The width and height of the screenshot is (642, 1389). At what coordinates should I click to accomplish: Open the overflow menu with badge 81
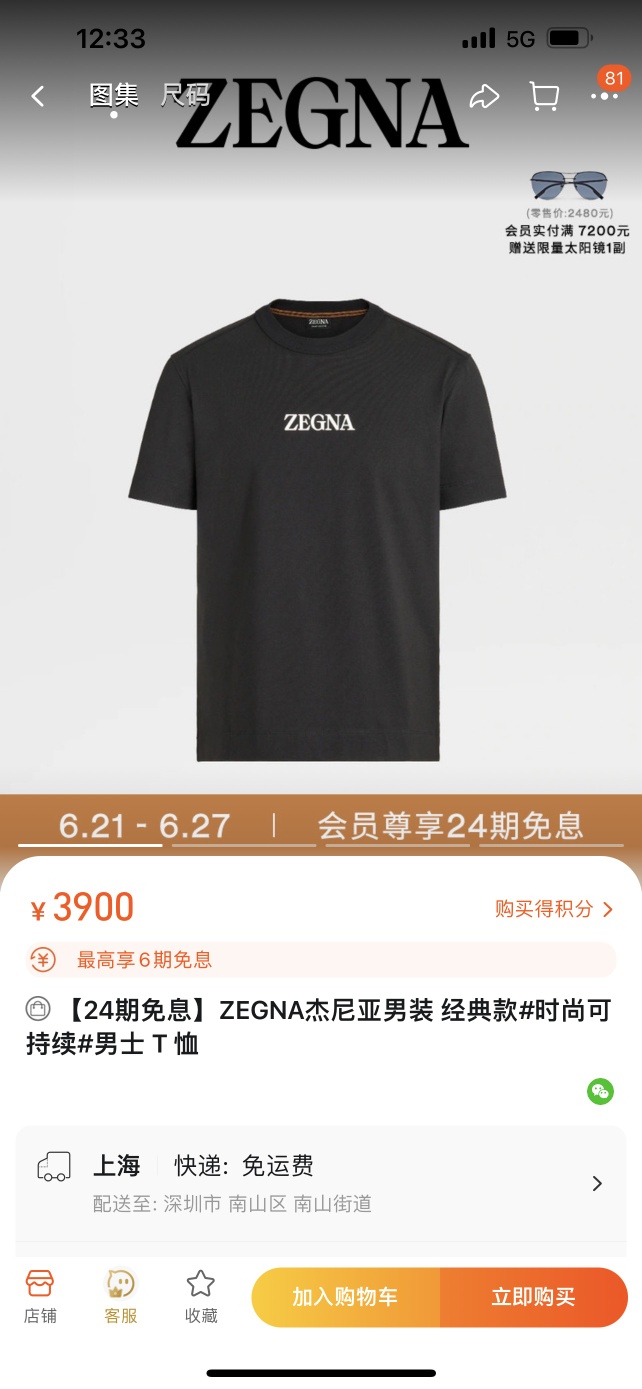click(x=604, y=96)
